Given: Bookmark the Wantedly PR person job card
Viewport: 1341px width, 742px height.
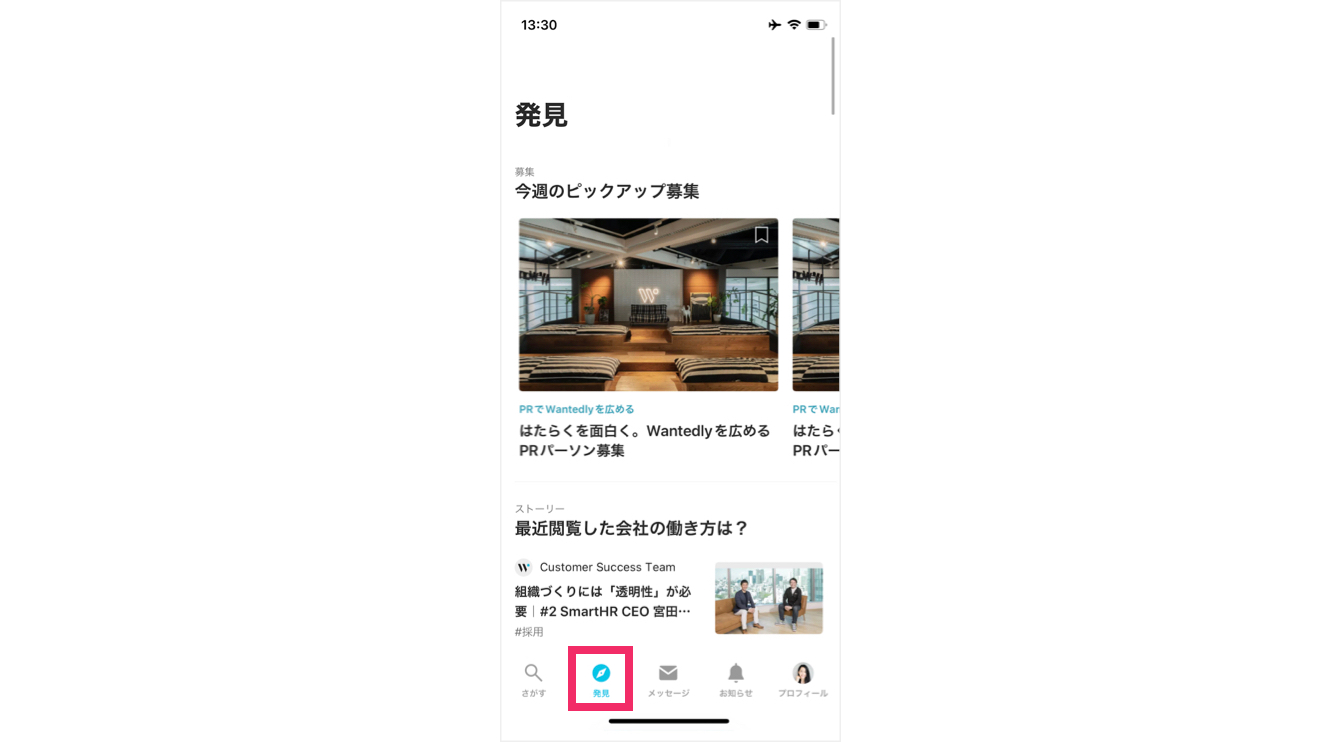Looking at the screenshot, I should [761, 235].
